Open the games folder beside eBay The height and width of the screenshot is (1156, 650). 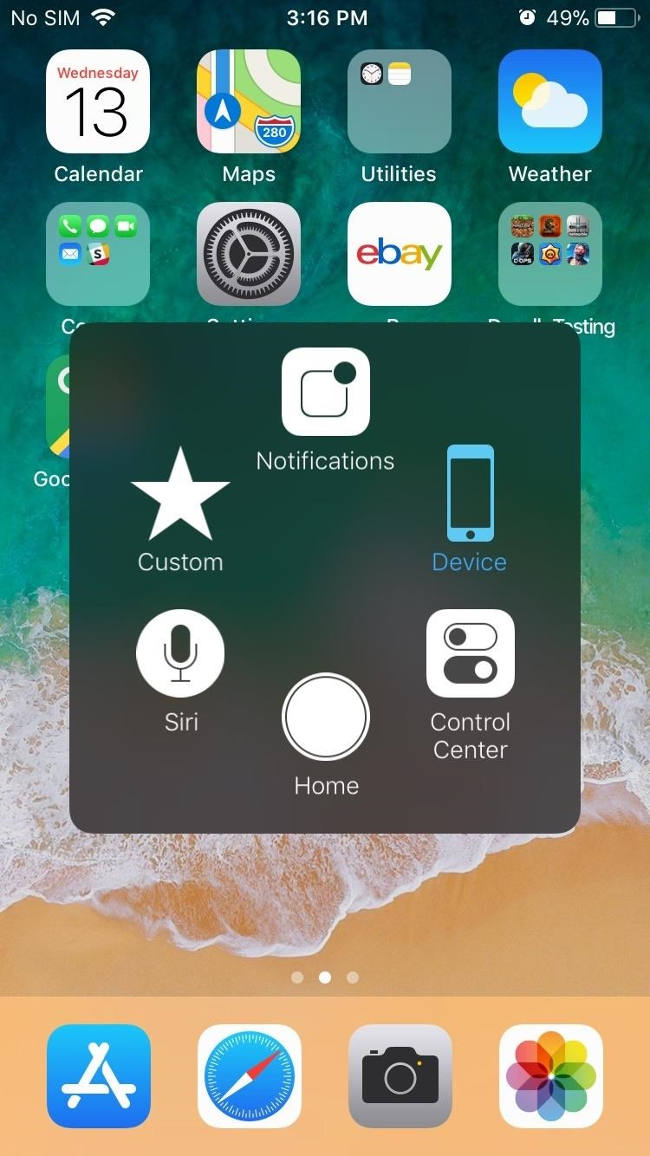click(550, 254)
